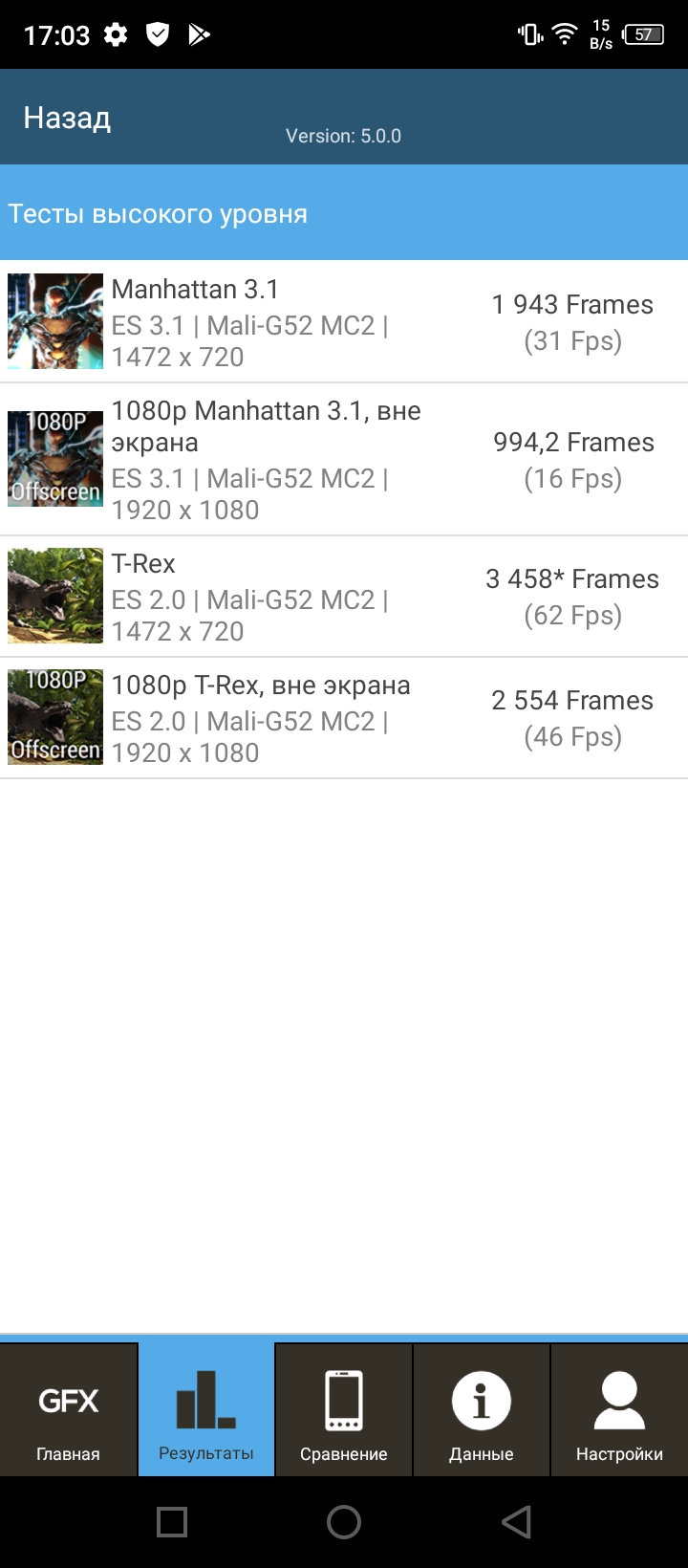Switch to the Главная tab
This screenshot has width=688, height=1568.
click(x=69, y=1410)
